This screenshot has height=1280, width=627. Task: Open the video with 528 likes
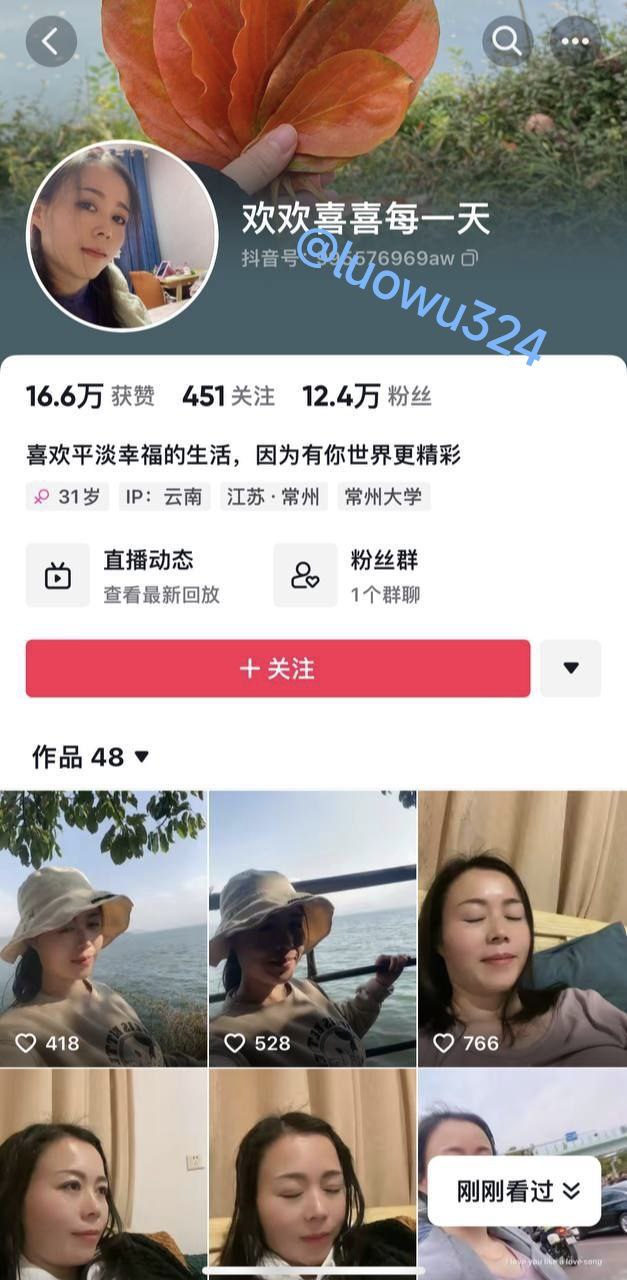point(313,928)
